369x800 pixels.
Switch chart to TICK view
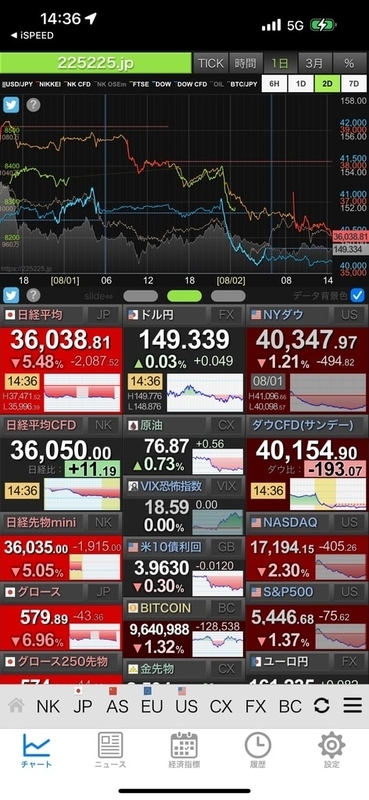(211, 63)
